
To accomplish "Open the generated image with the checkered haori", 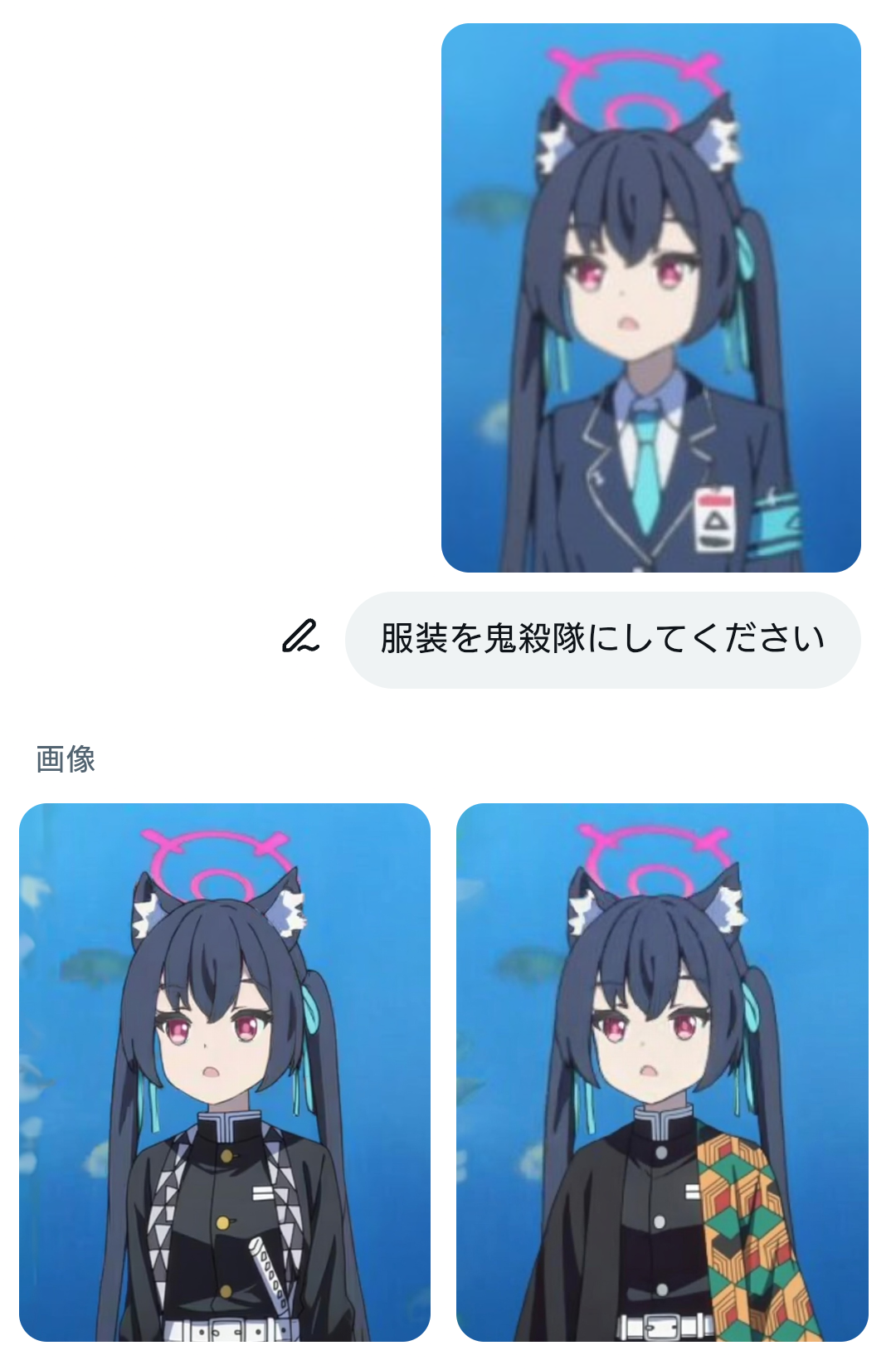I will [x=662, y=1071].
